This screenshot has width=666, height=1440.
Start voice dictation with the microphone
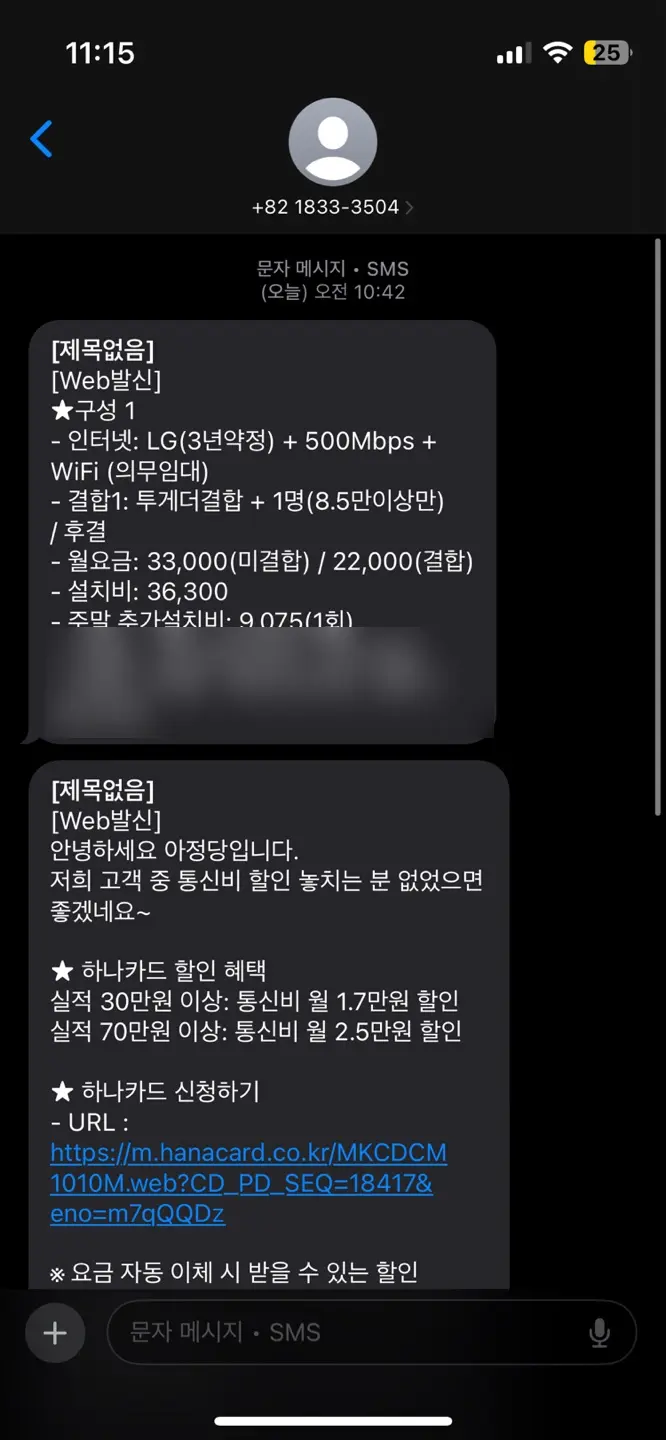pos(599,1332)
